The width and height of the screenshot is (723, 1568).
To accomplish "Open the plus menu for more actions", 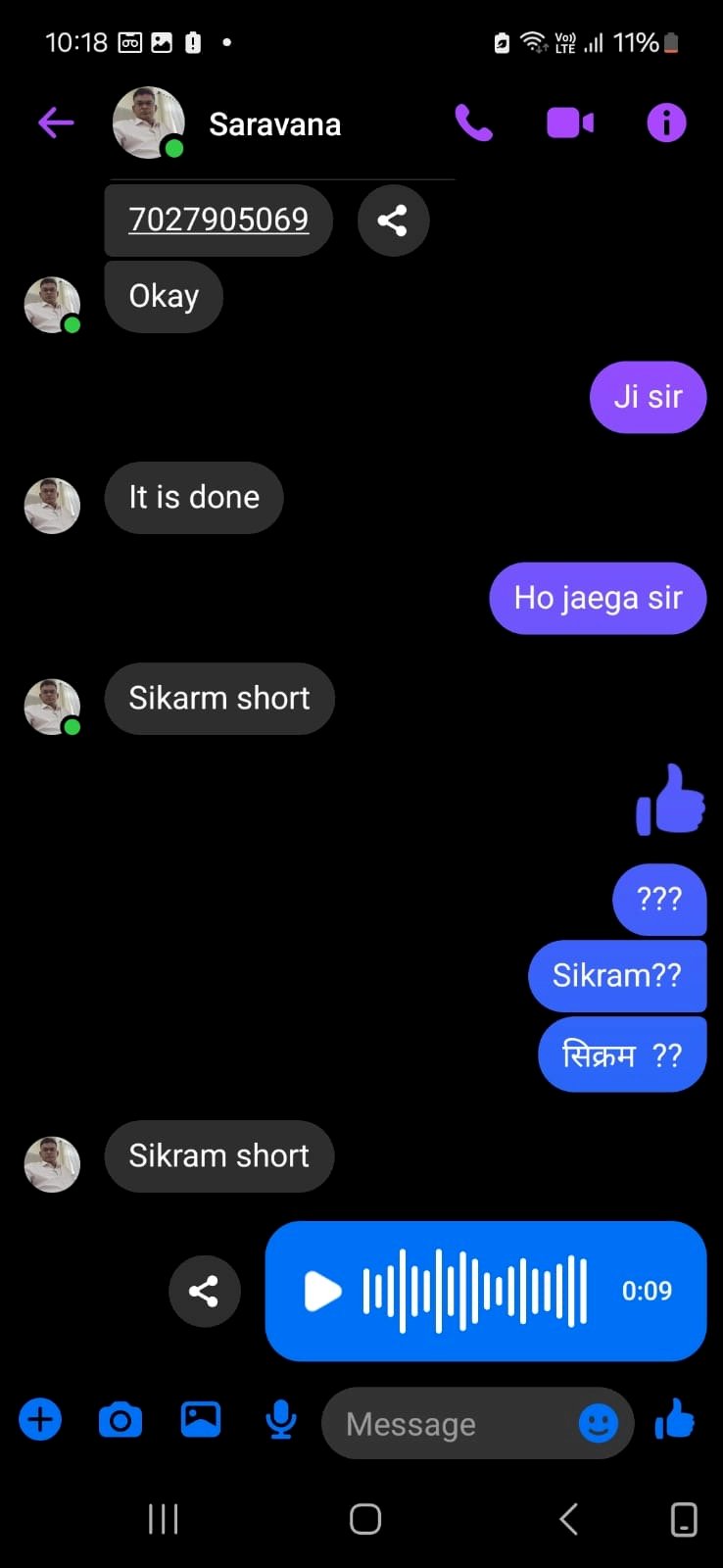I will pos(41,1420).
